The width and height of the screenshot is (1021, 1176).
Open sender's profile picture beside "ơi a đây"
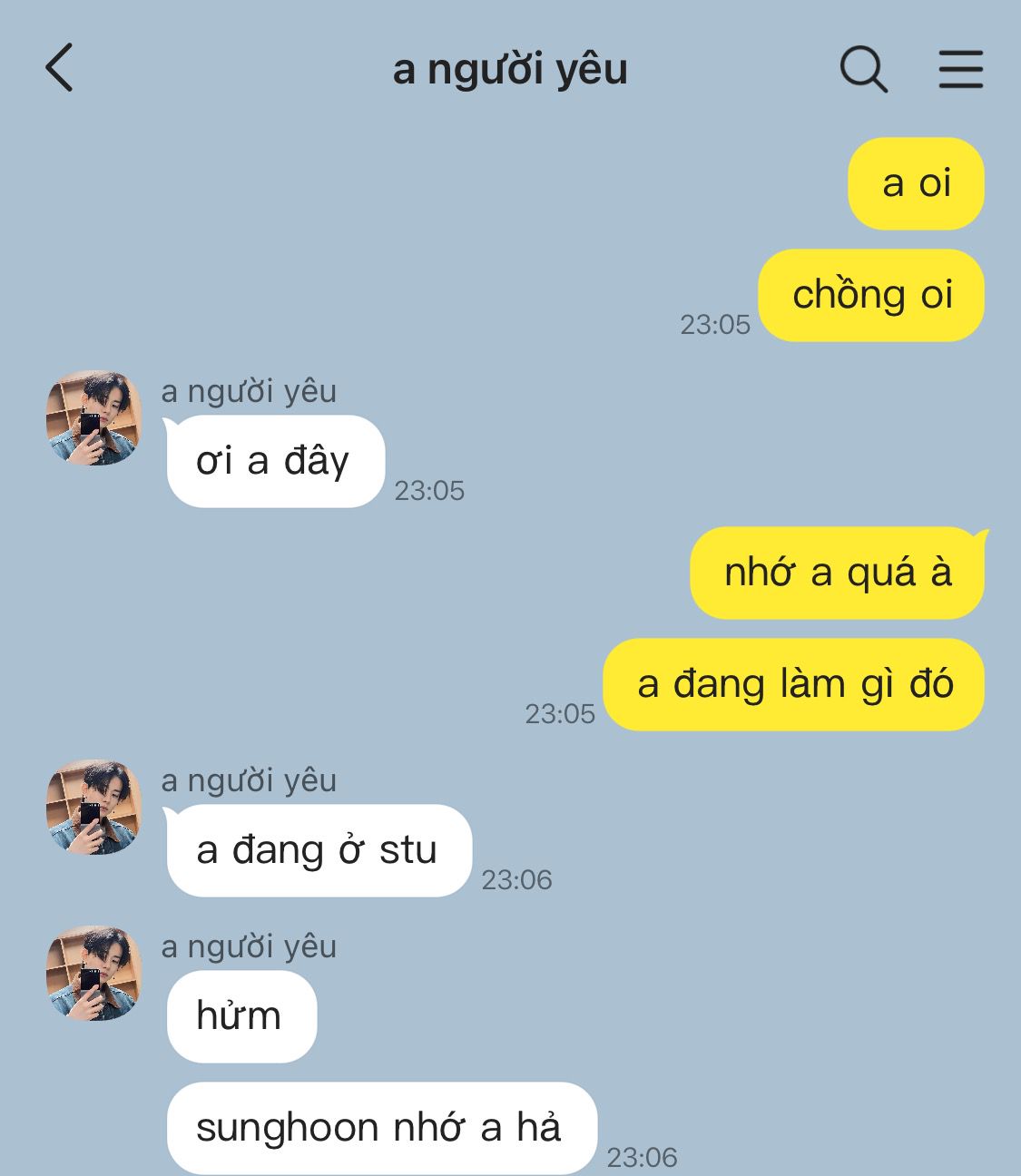point(94,418)
